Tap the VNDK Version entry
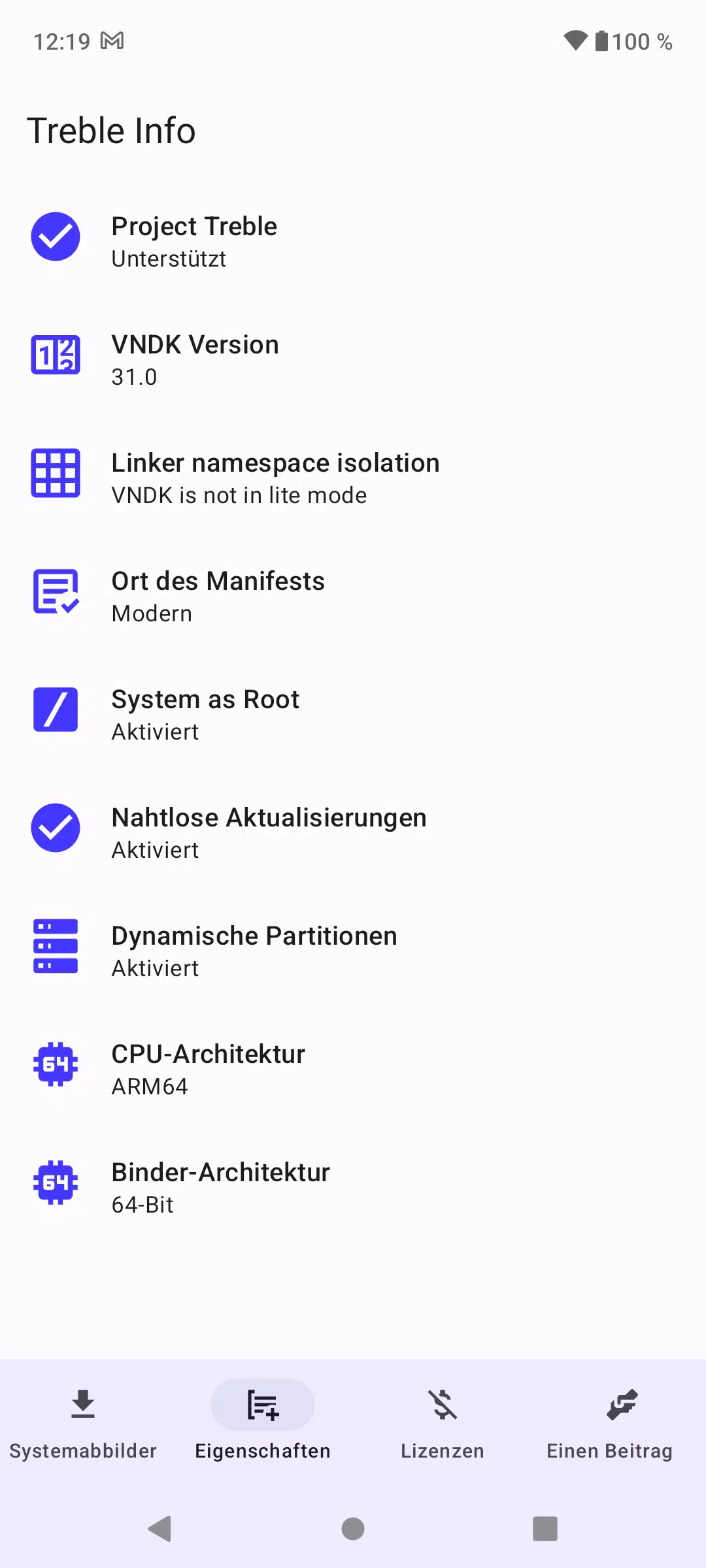Screen dimensions: 706x1568 pos(353,360)
